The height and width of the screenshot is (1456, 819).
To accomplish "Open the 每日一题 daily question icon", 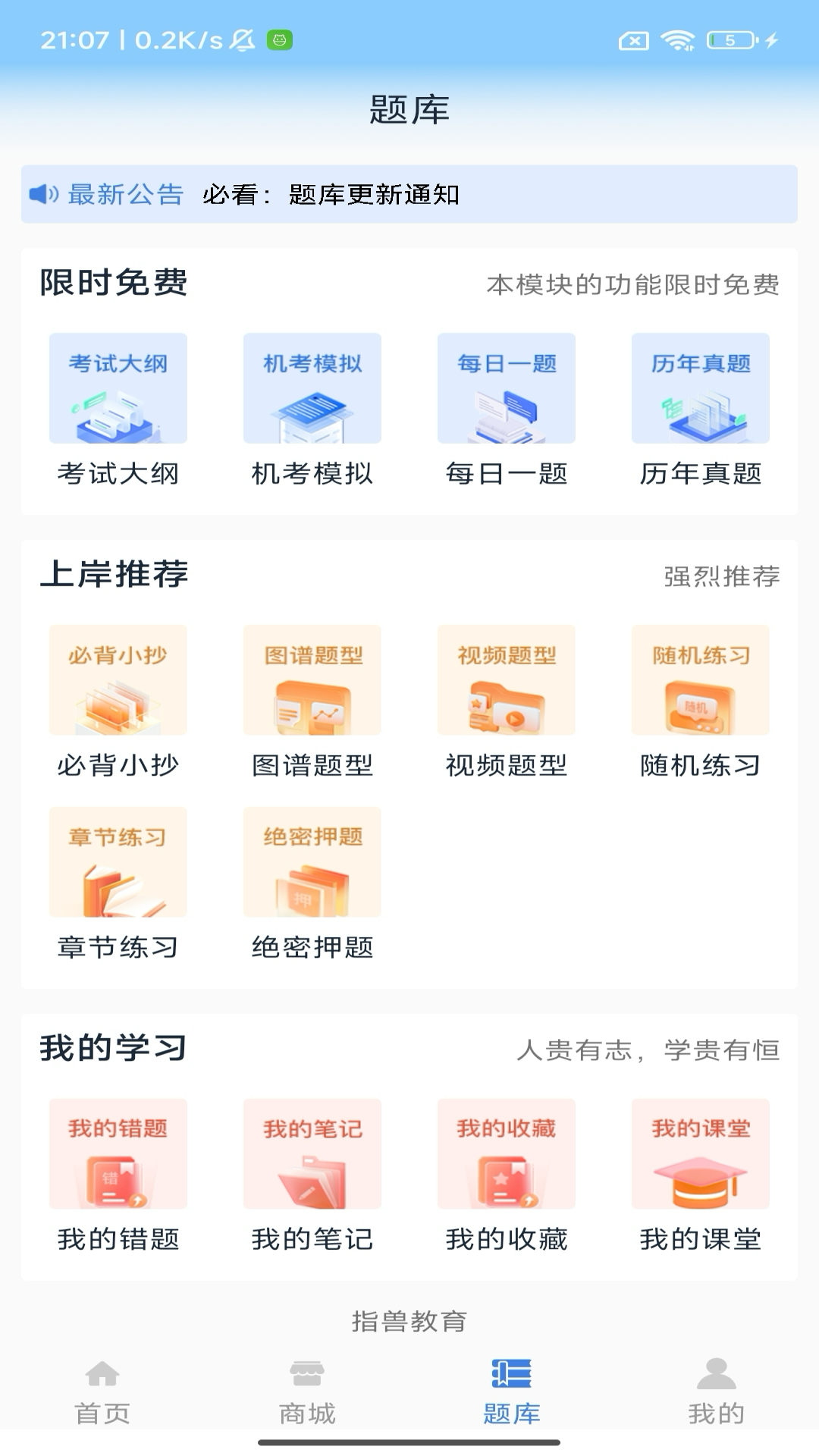I will (x=506, y=388).
